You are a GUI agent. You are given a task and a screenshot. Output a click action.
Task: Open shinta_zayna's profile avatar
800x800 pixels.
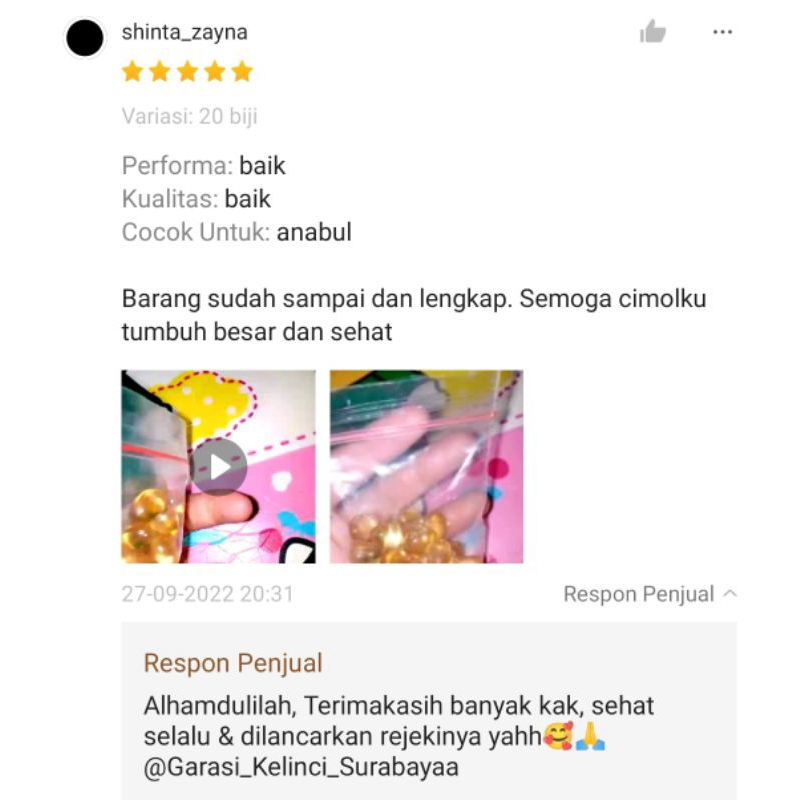85,39
